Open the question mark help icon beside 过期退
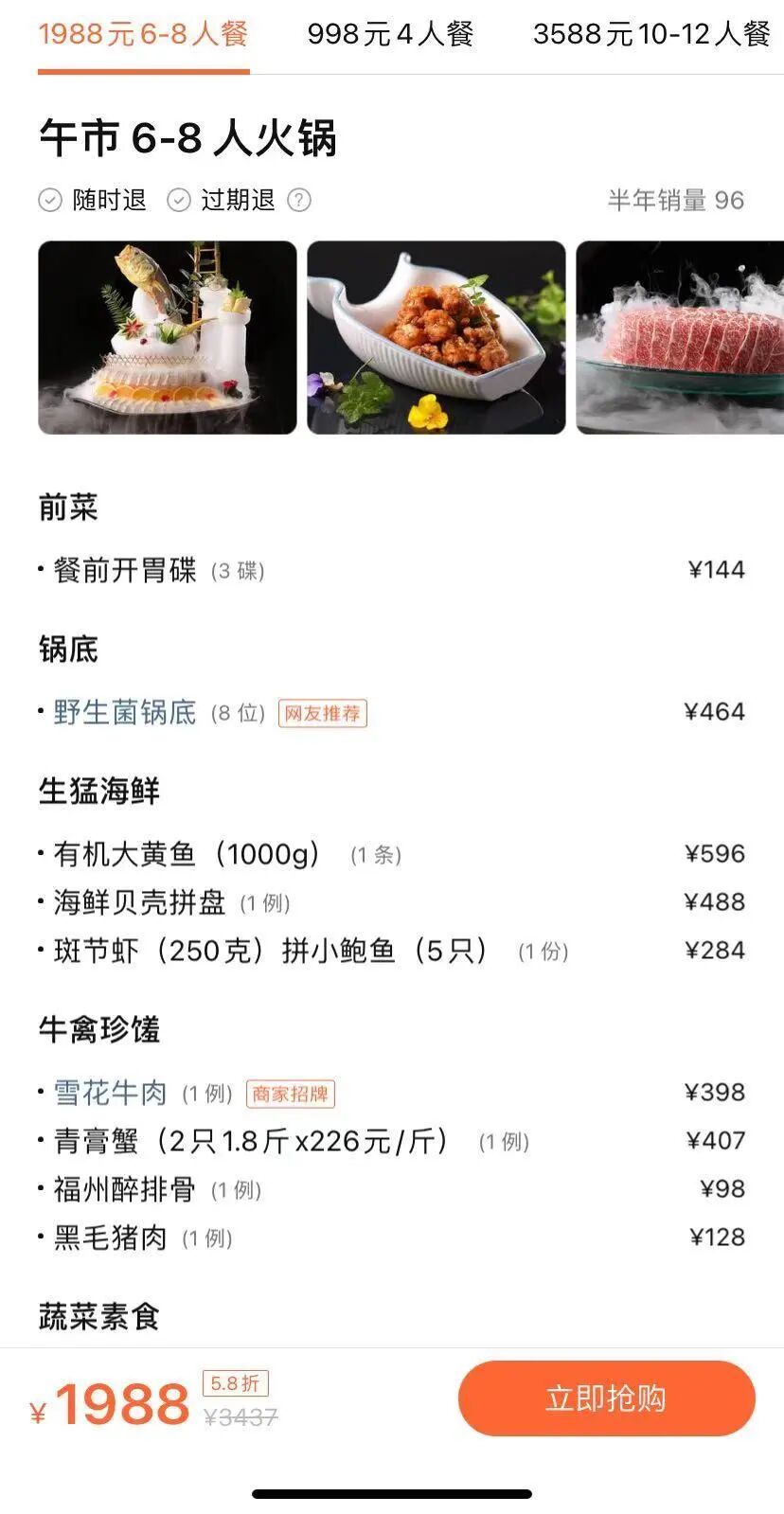Image resolution: width=784 pixels, height=1514 pixels. click(299, 200)
